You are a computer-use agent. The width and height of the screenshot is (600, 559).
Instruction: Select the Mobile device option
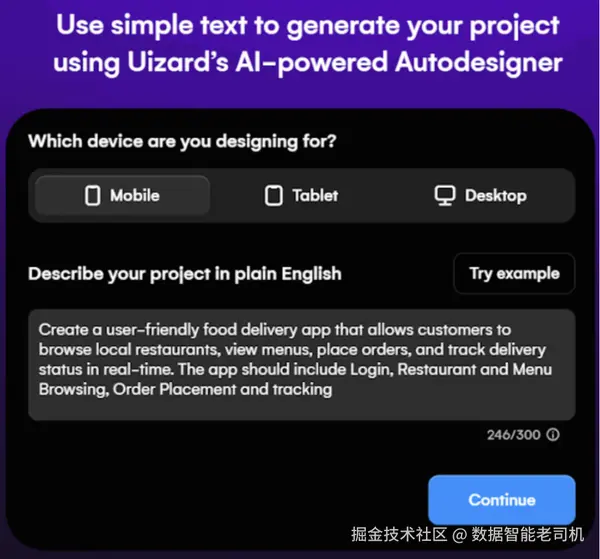tap(122, 196)
